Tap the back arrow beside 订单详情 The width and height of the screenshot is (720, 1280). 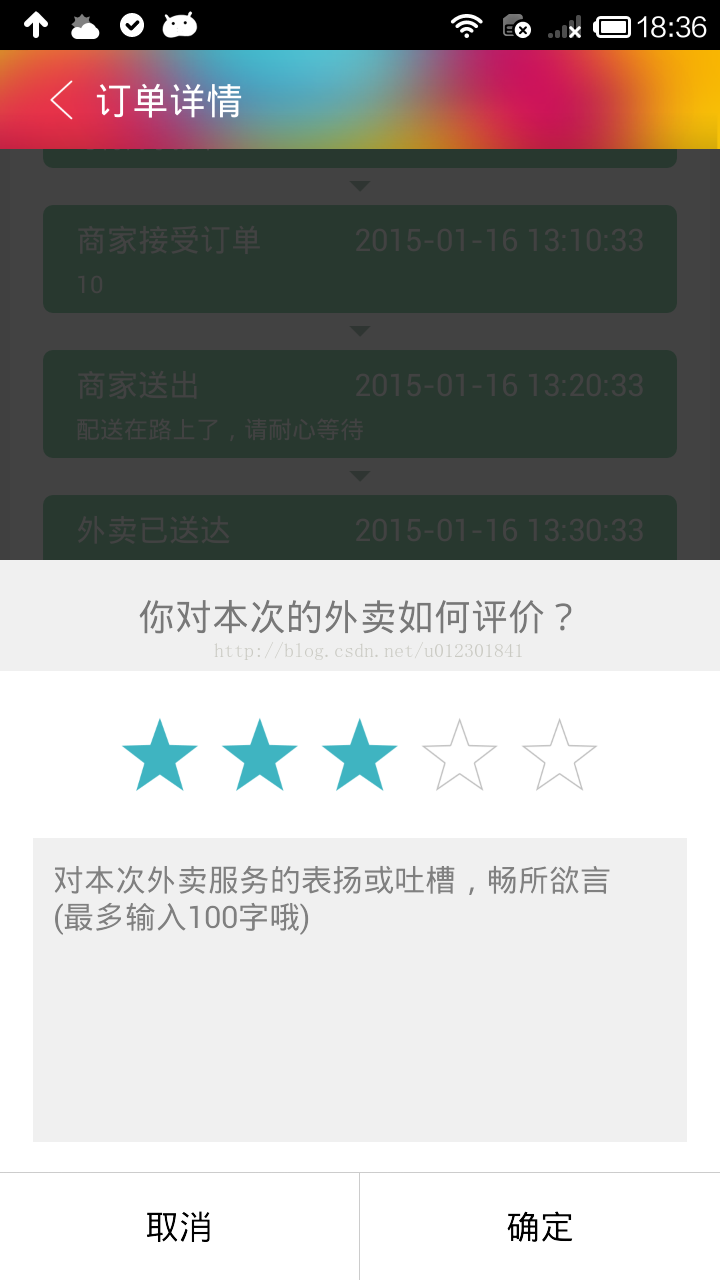pyautogui.click(x=62, y=101)
